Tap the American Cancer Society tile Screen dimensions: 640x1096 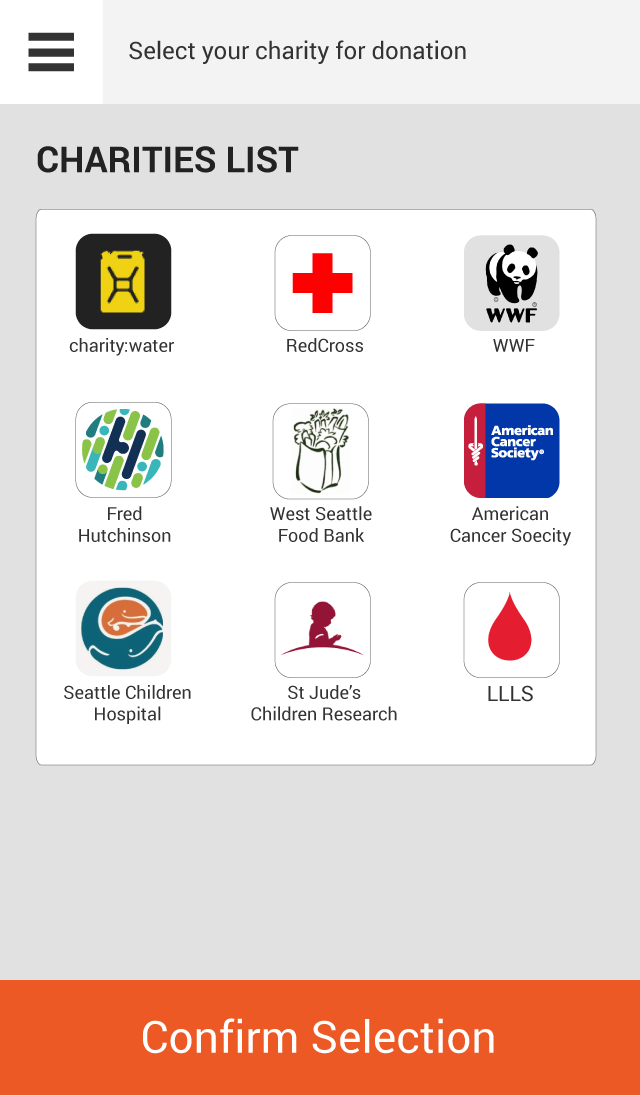[x=511, y=451]
